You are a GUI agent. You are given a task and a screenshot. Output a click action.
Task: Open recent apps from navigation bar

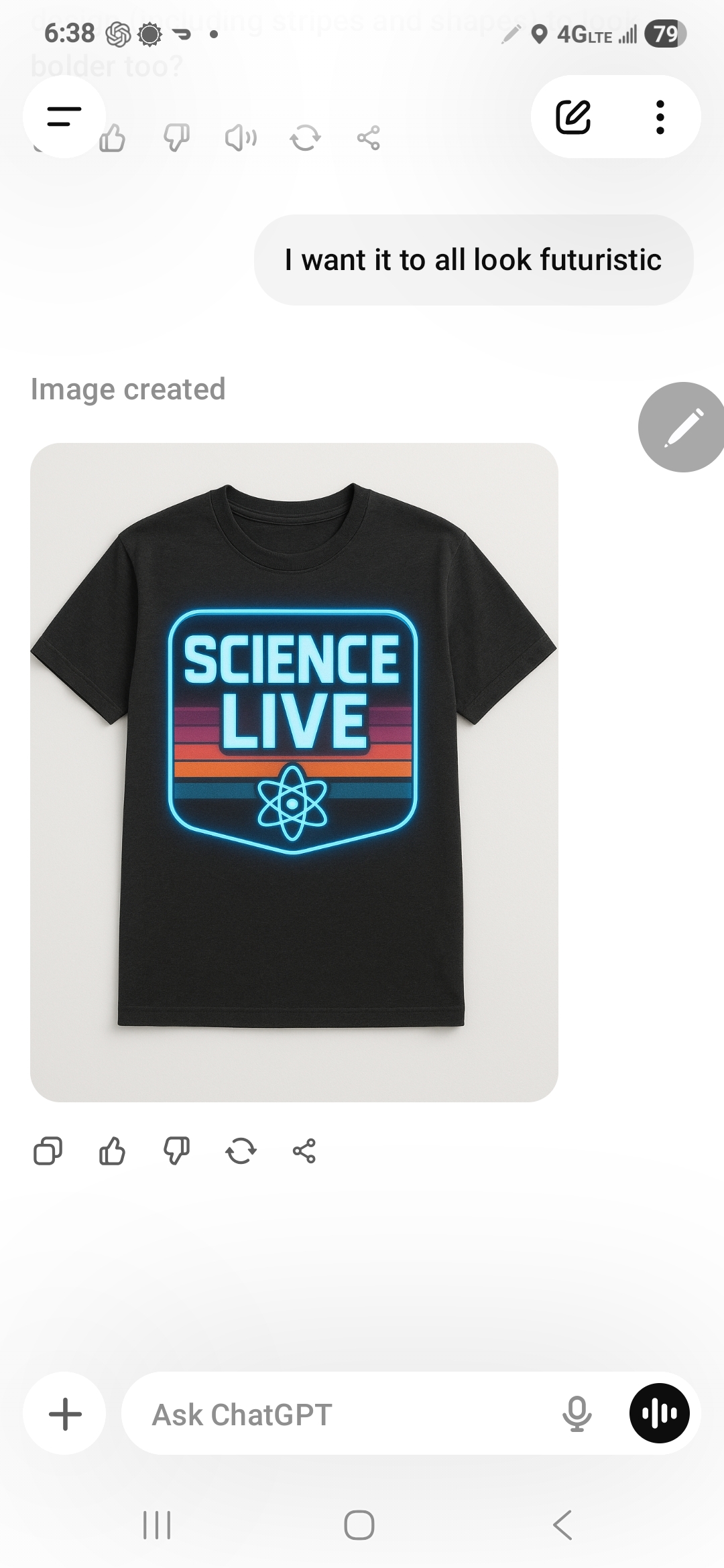click(158, 1525)
